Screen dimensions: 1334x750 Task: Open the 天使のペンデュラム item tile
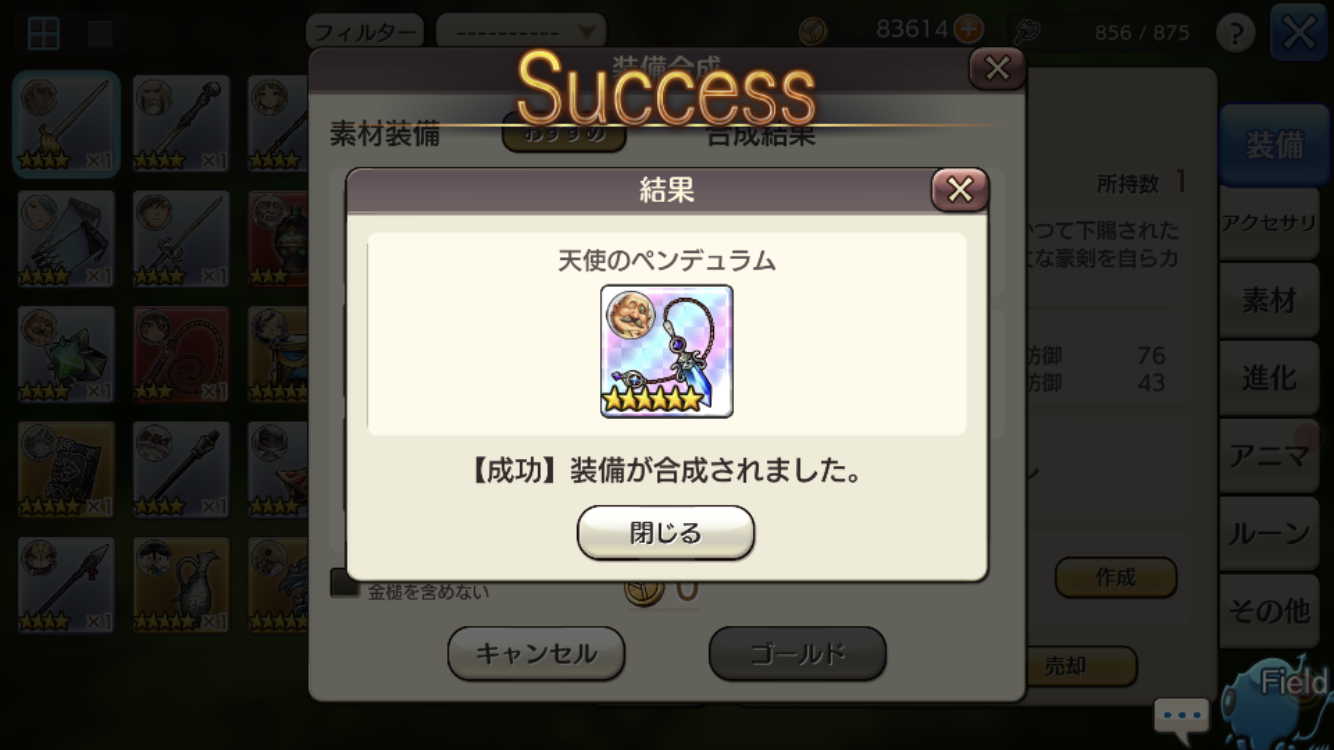(x=666, y=351)
